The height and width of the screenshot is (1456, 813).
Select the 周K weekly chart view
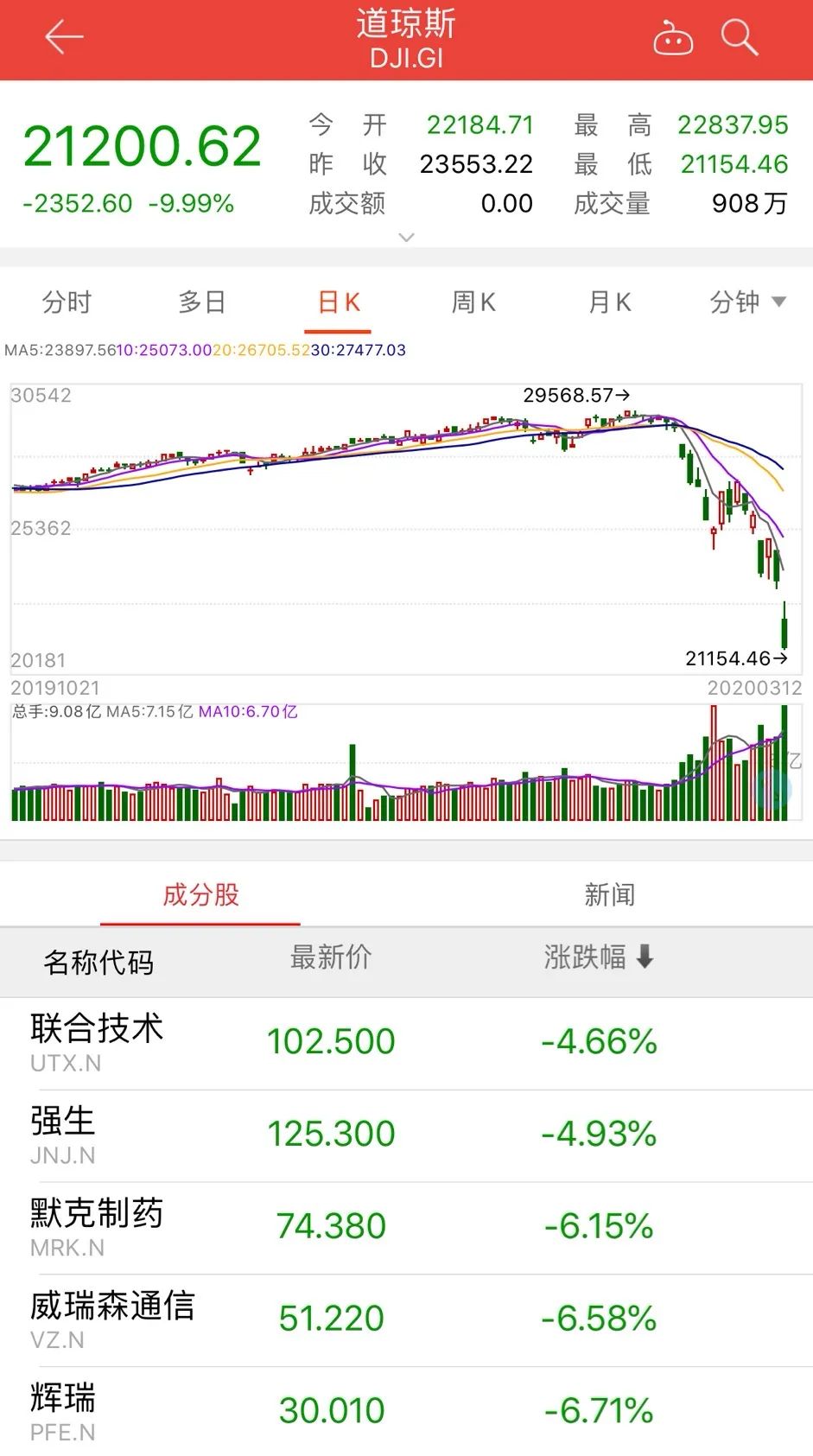pos(473,302)
